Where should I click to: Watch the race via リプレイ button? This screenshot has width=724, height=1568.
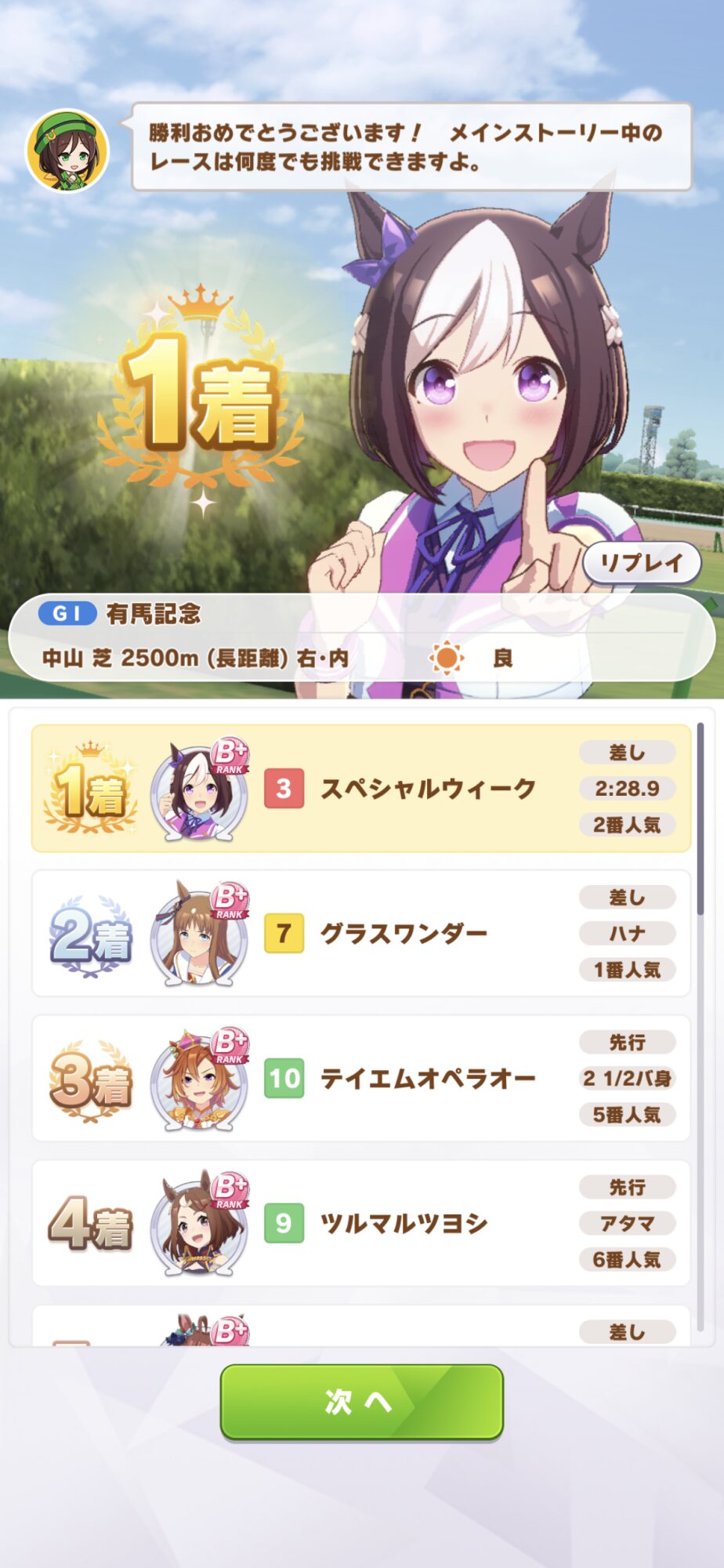642,562
